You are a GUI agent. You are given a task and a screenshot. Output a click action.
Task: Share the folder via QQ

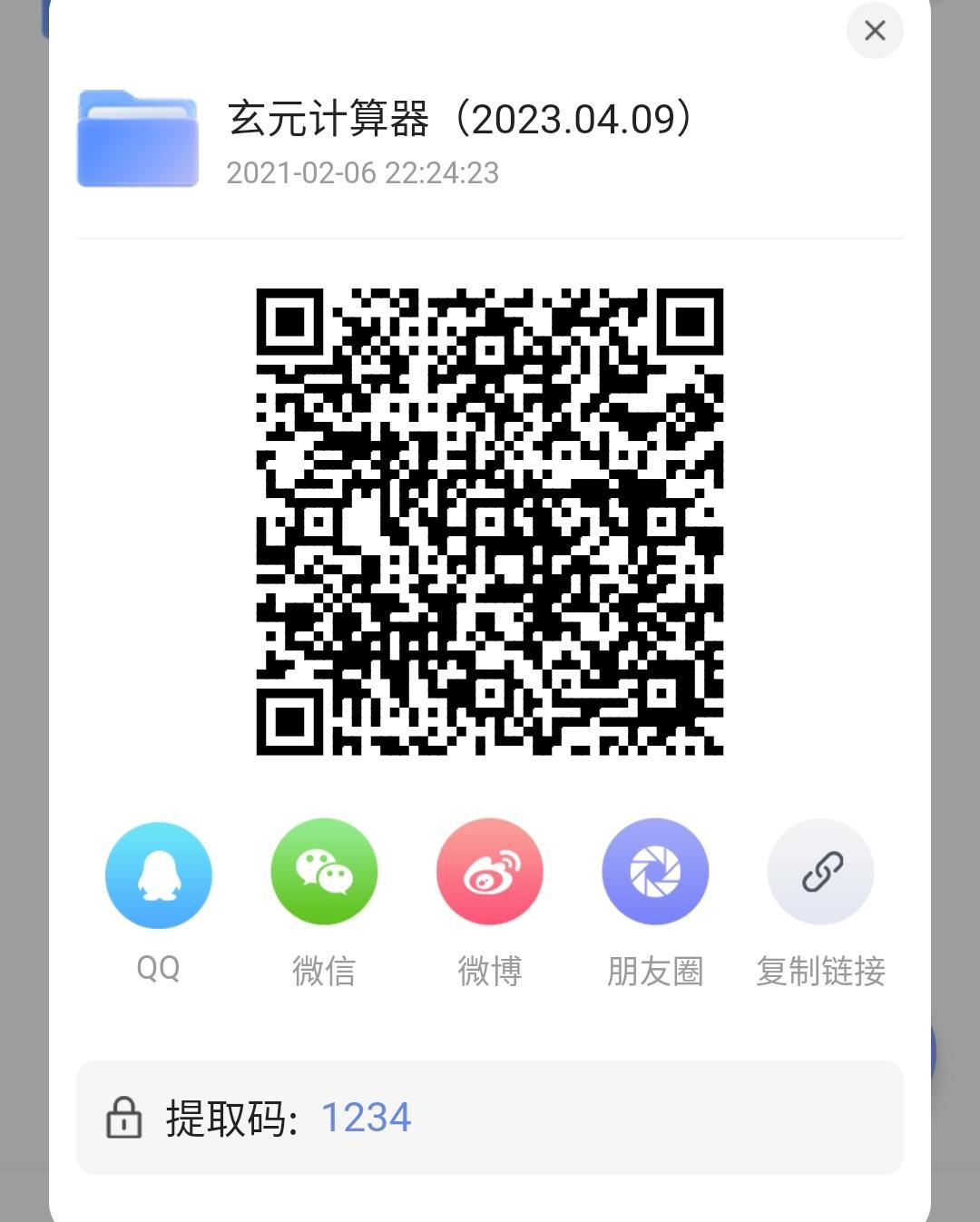pyautogui.click(x=159, y=875)
